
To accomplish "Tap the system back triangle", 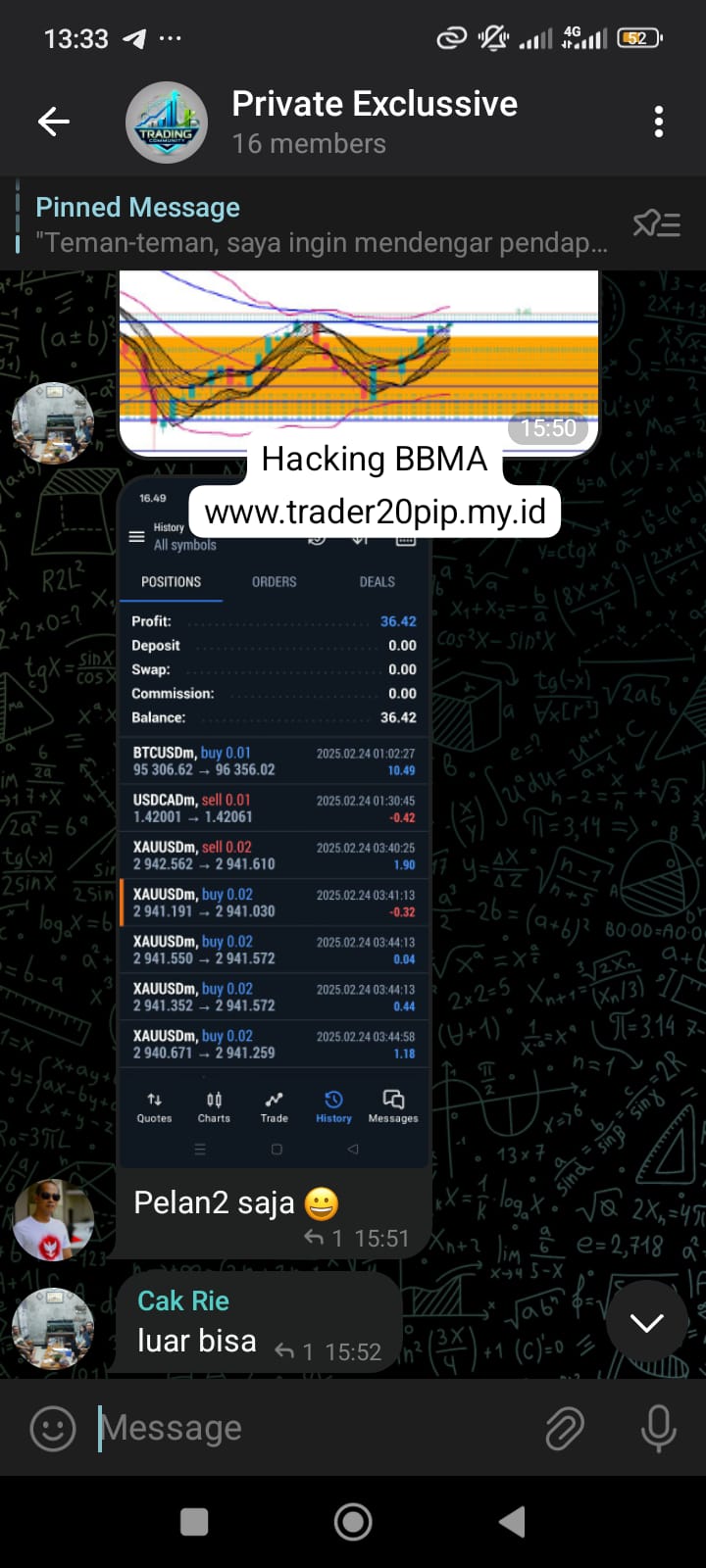I will (x=512, y=1522).
